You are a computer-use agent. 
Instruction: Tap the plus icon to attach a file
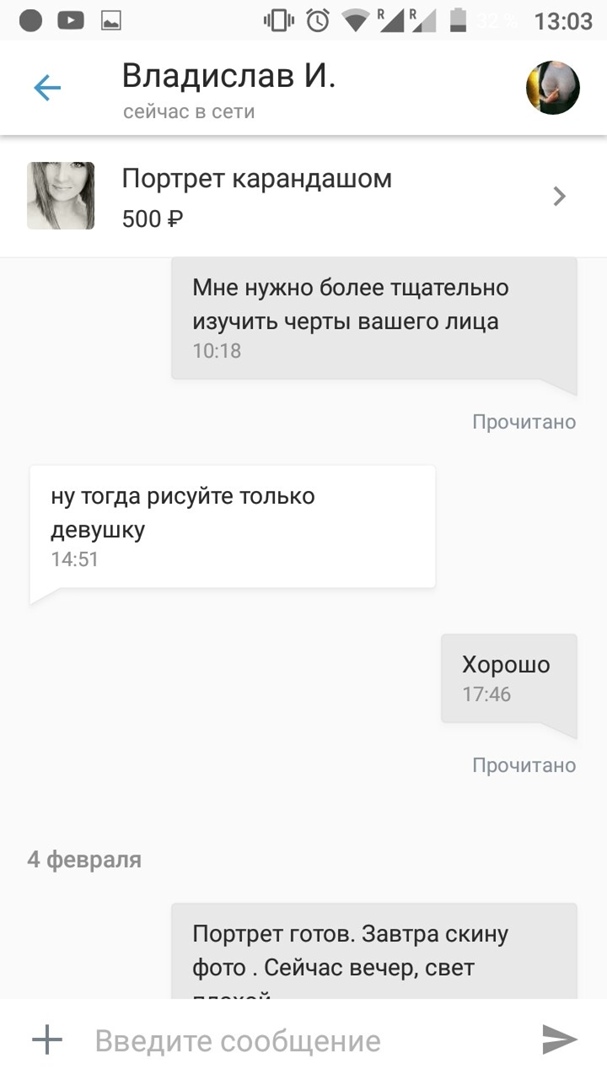tap(46, 1040)
